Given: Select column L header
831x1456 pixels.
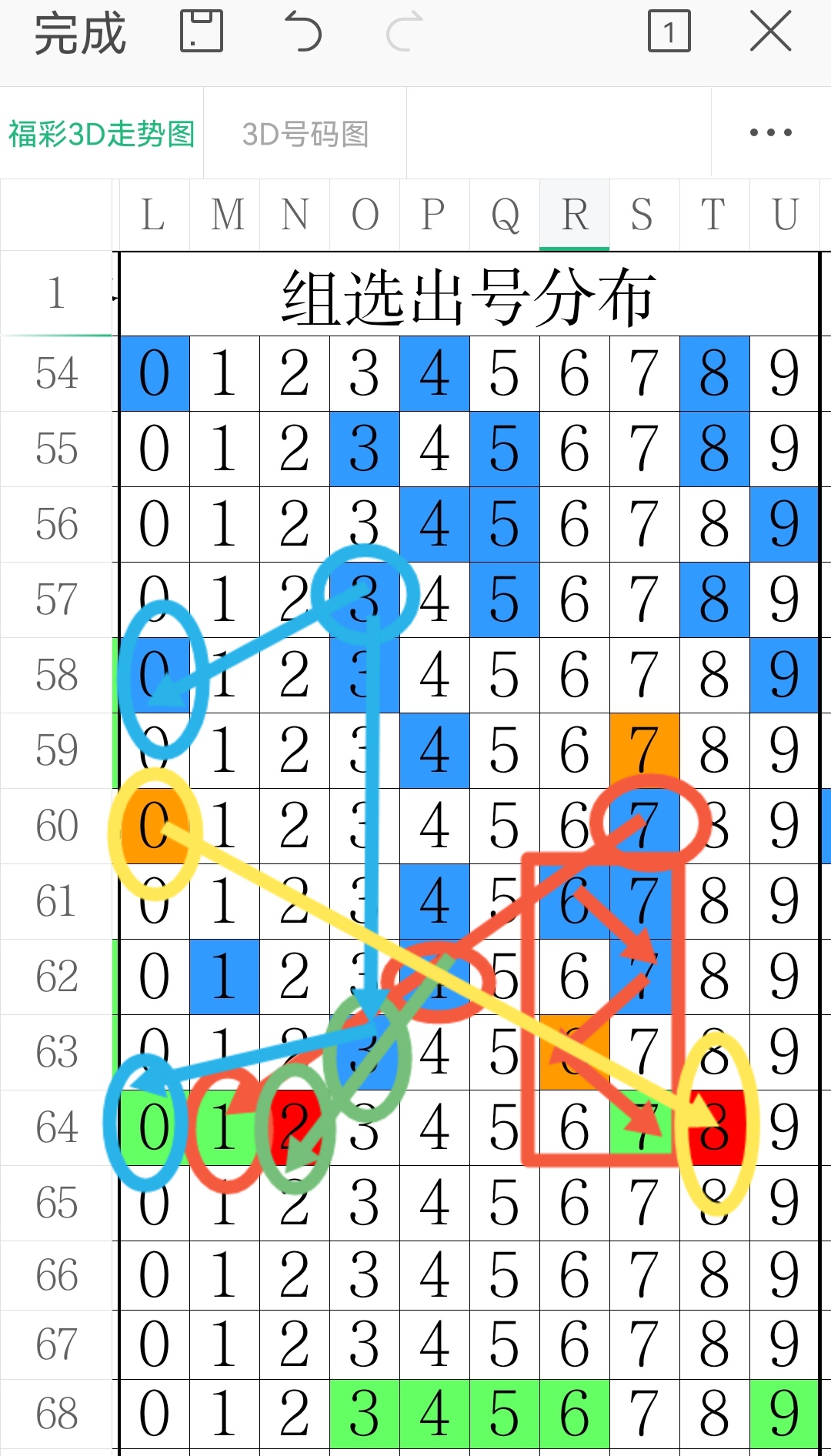Looking at the screenshot, I should coord(154,215).
